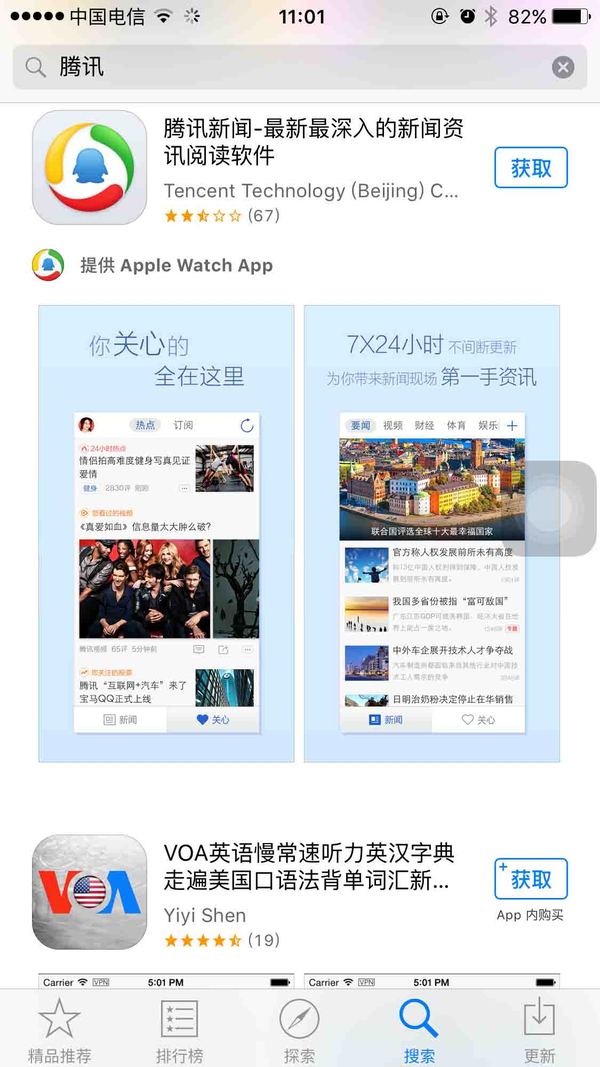600x1067 pixels.
Task: View the 7X24小时 screenshot of 腾讯新闻
Action: 431,533
